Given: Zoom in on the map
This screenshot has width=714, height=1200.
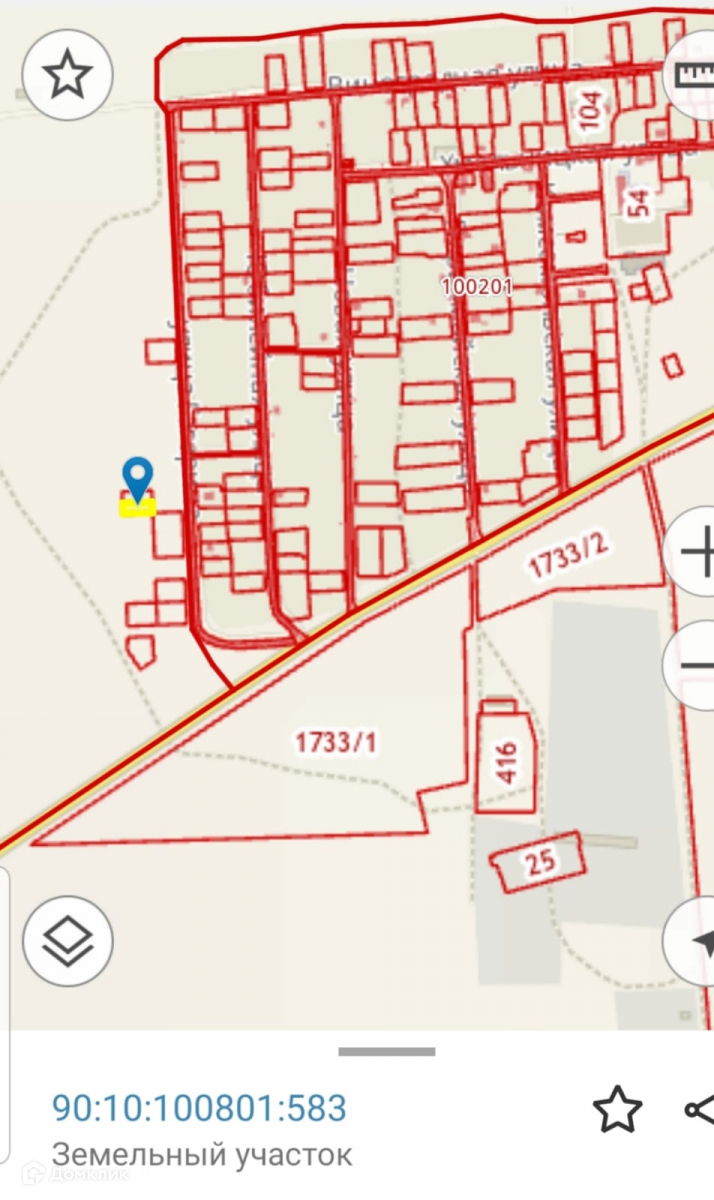Looking at the screenshot, I should tap(694, 551).
